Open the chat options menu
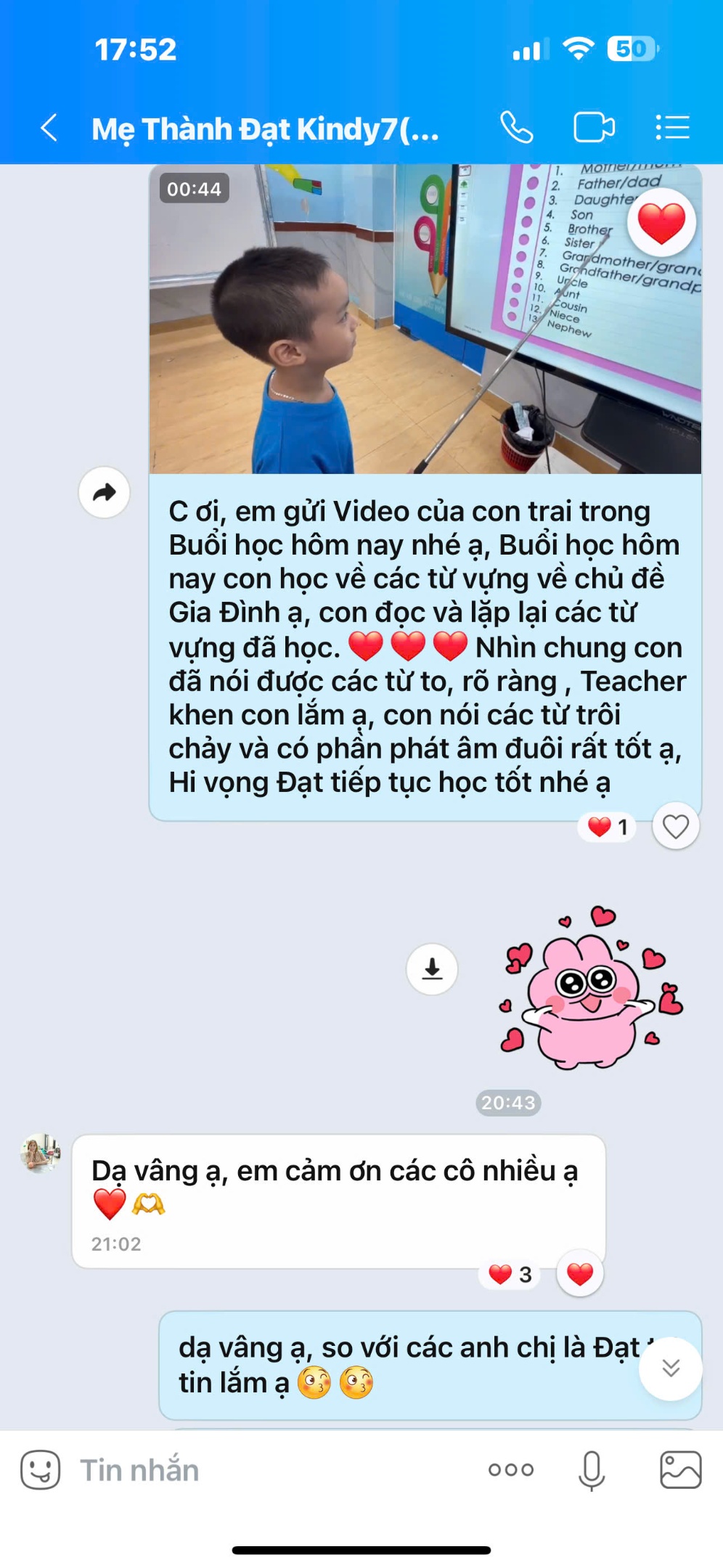The width and height of the screenshot is (723, 1568). [672, 128]
